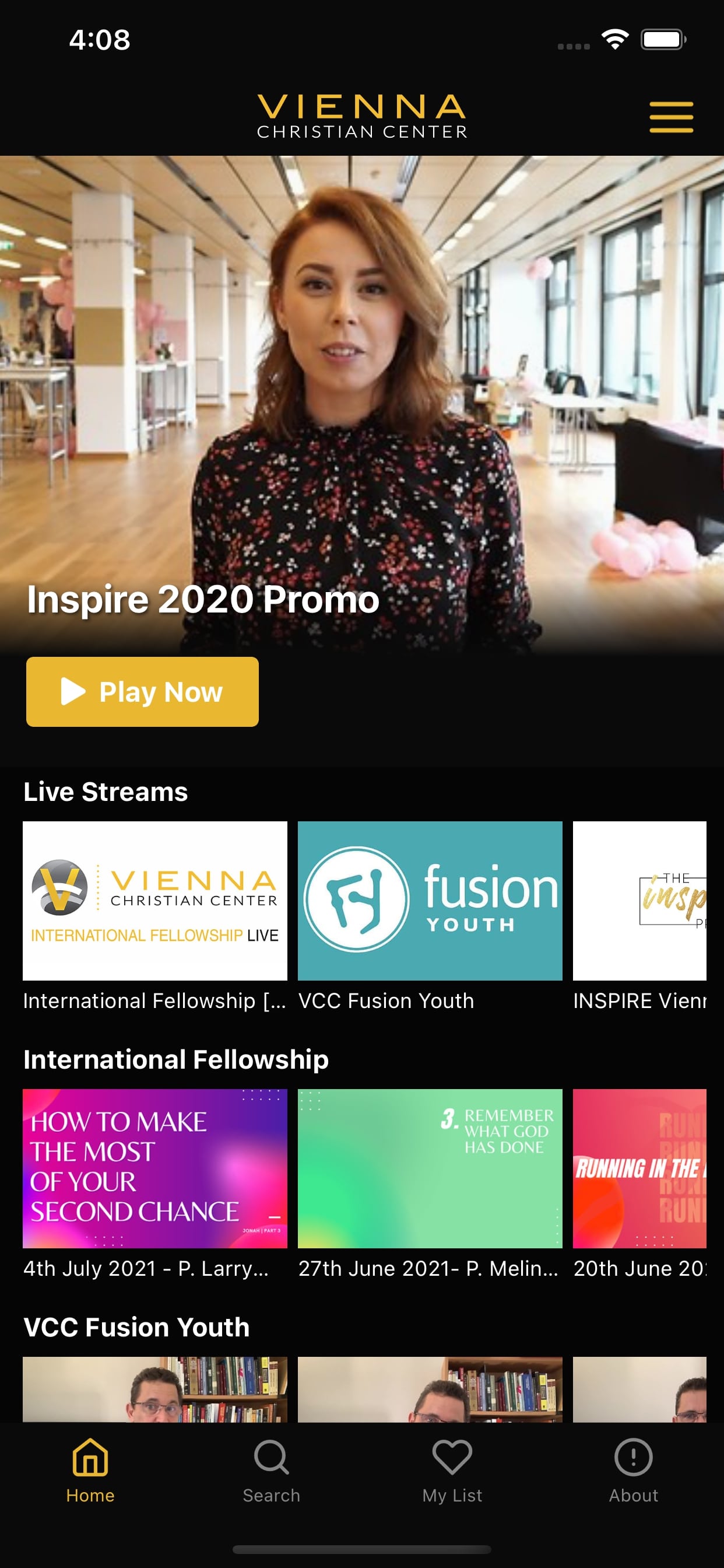
Task: Go to the My List tab
Action: (x=452, y=1471)
